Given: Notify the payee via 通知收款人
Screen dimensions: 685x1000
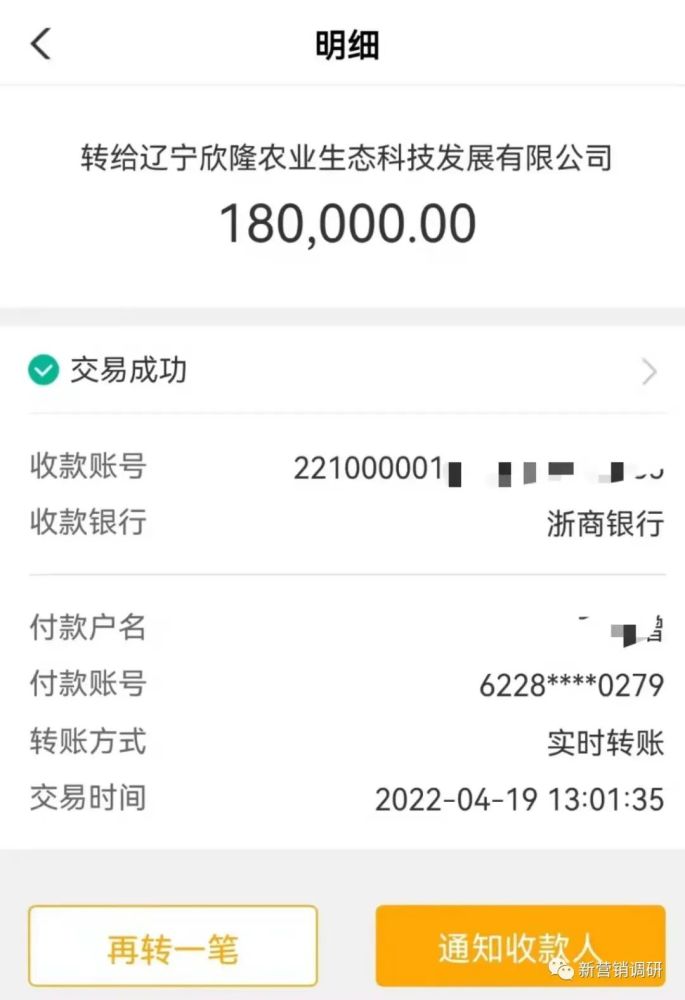Looking at the screenshot, I should [x=520, y=945].
